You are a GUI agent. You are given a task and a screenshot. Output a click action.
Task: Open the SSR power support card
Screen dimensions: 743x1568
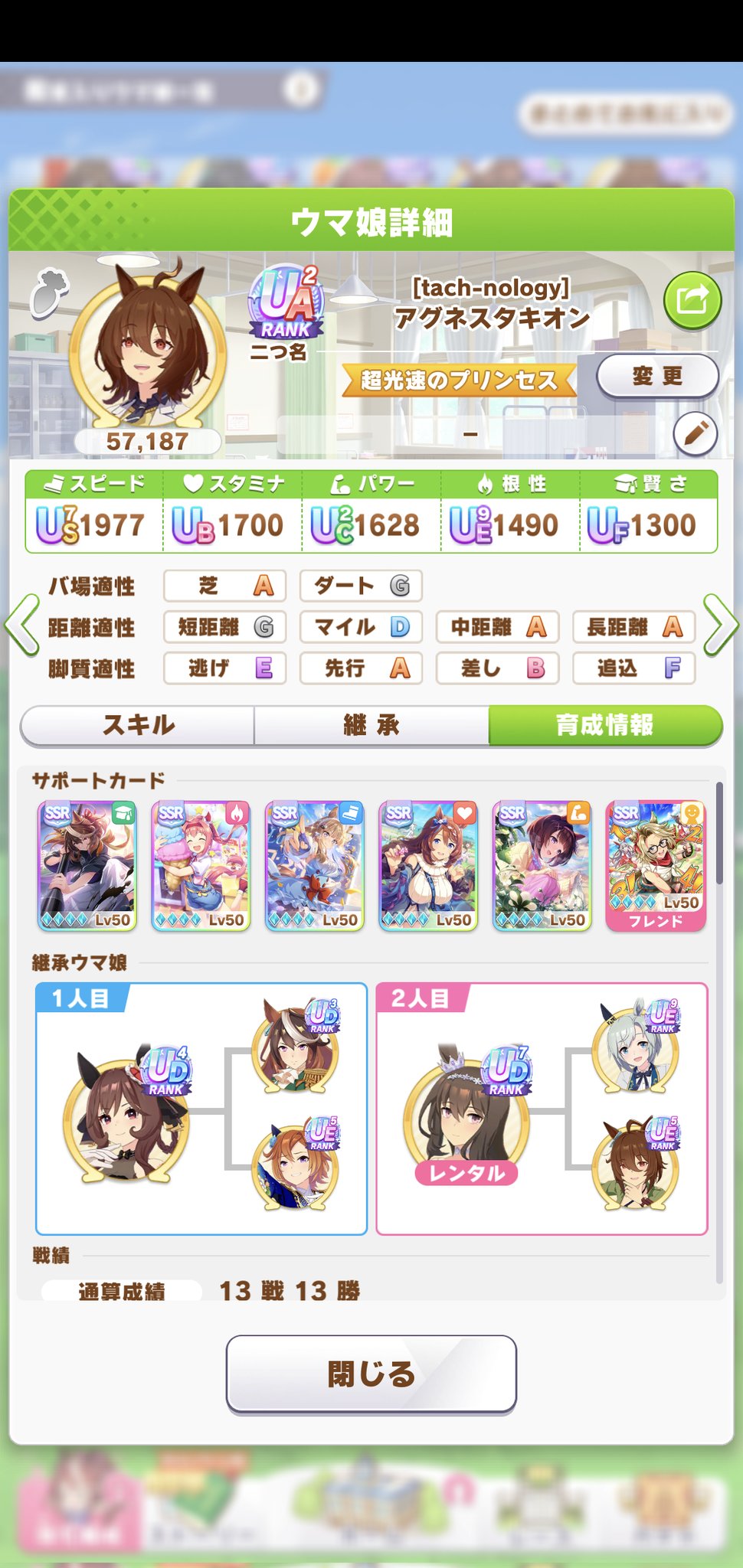(542, 866)
